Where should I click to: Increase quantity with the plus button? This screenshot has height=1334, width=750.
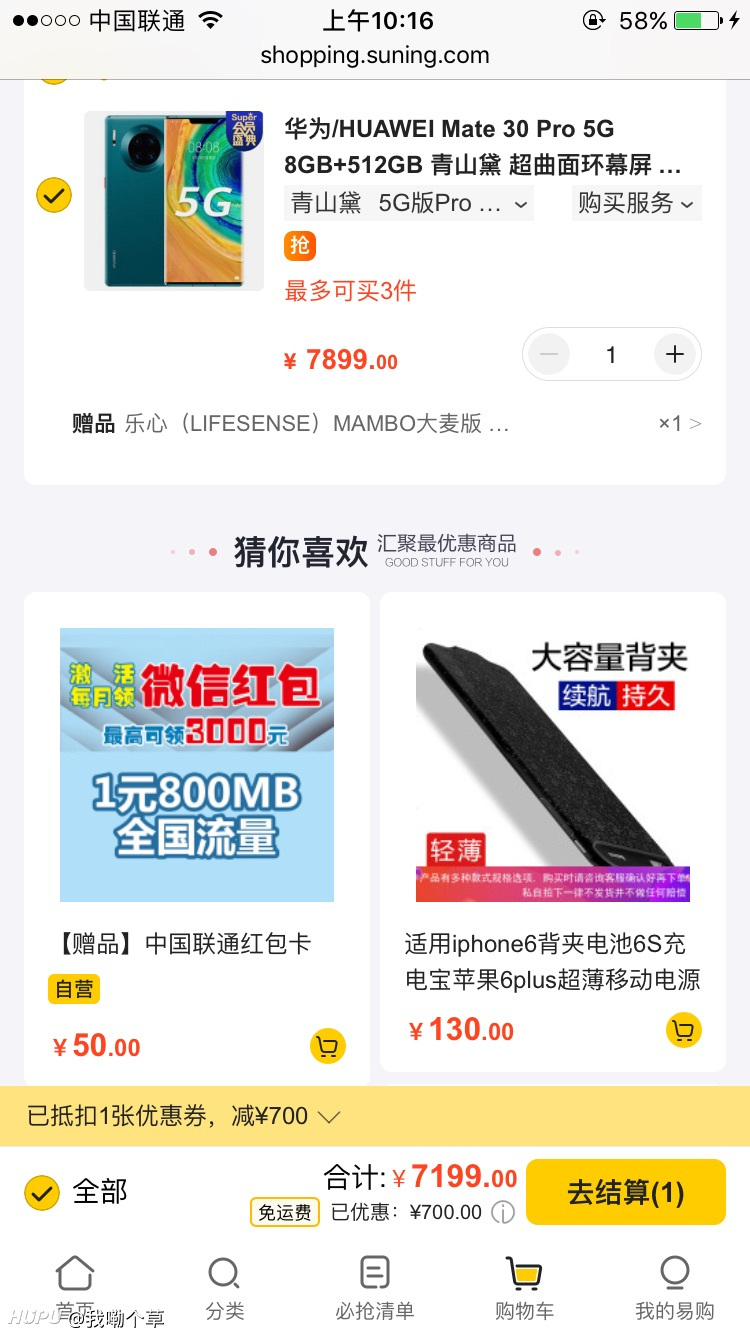[675, 354]
